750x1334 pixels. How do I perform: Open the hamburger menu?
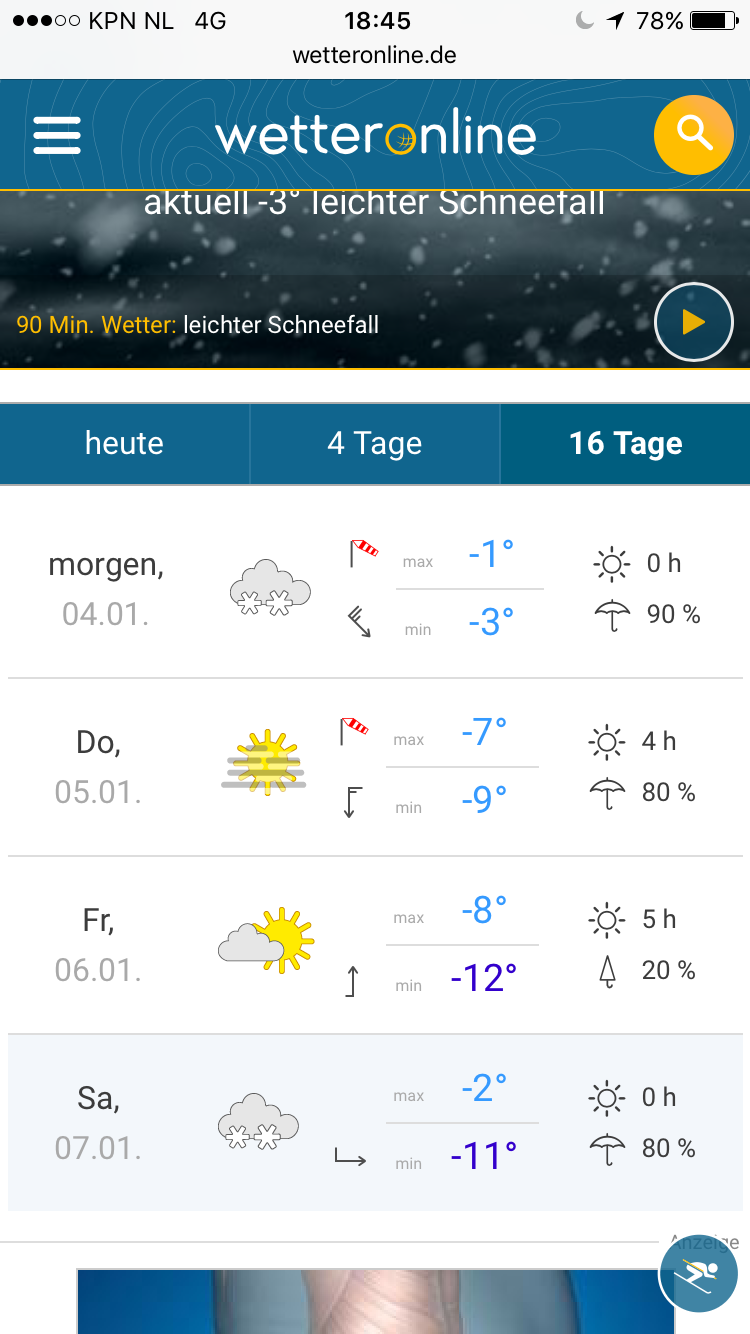57,135
